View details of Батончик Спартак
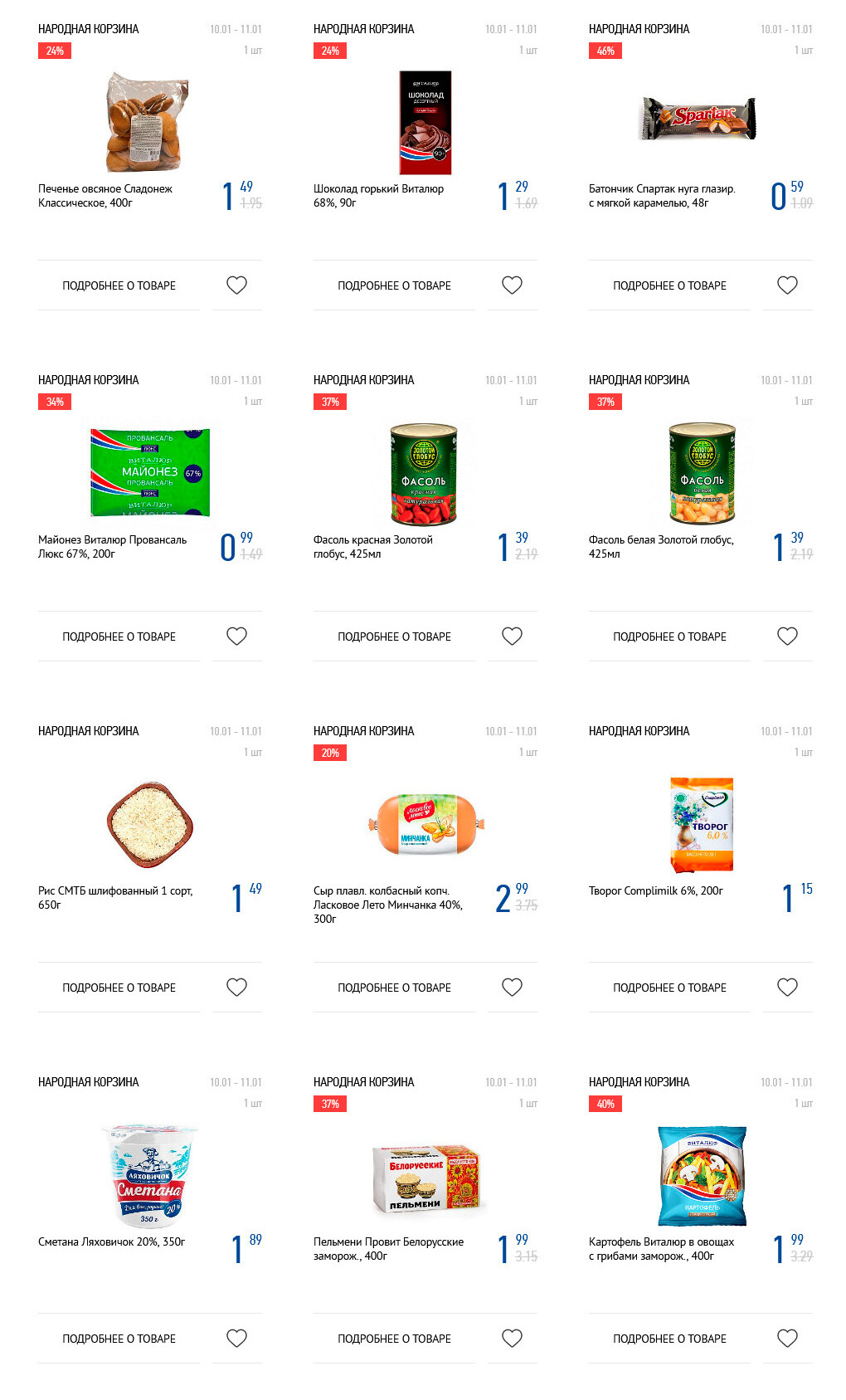This screenshot has height=1400, width=846. tap(669, 285)
